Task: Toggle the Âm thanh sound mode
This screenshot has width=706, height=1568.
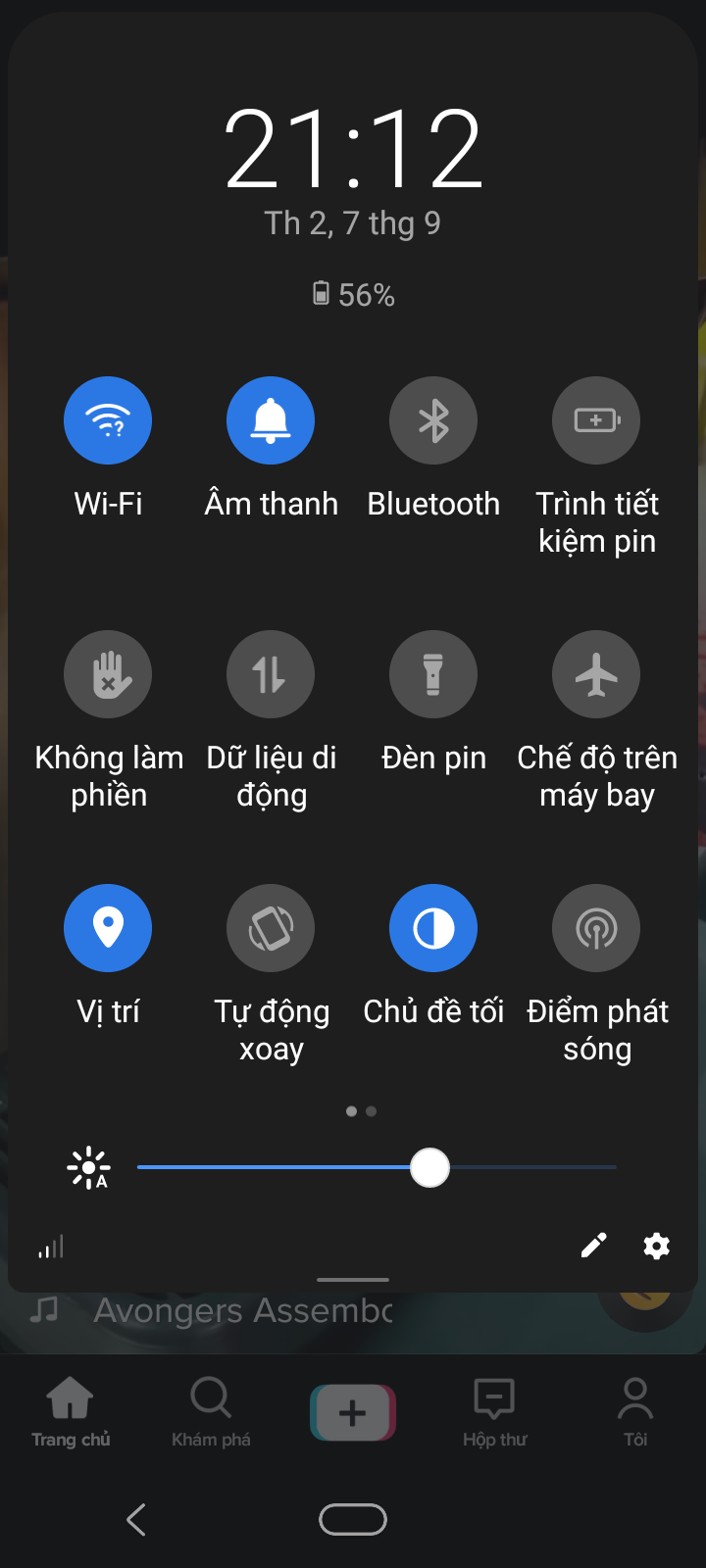Action: pyautogui.click(x=271, y=420)
